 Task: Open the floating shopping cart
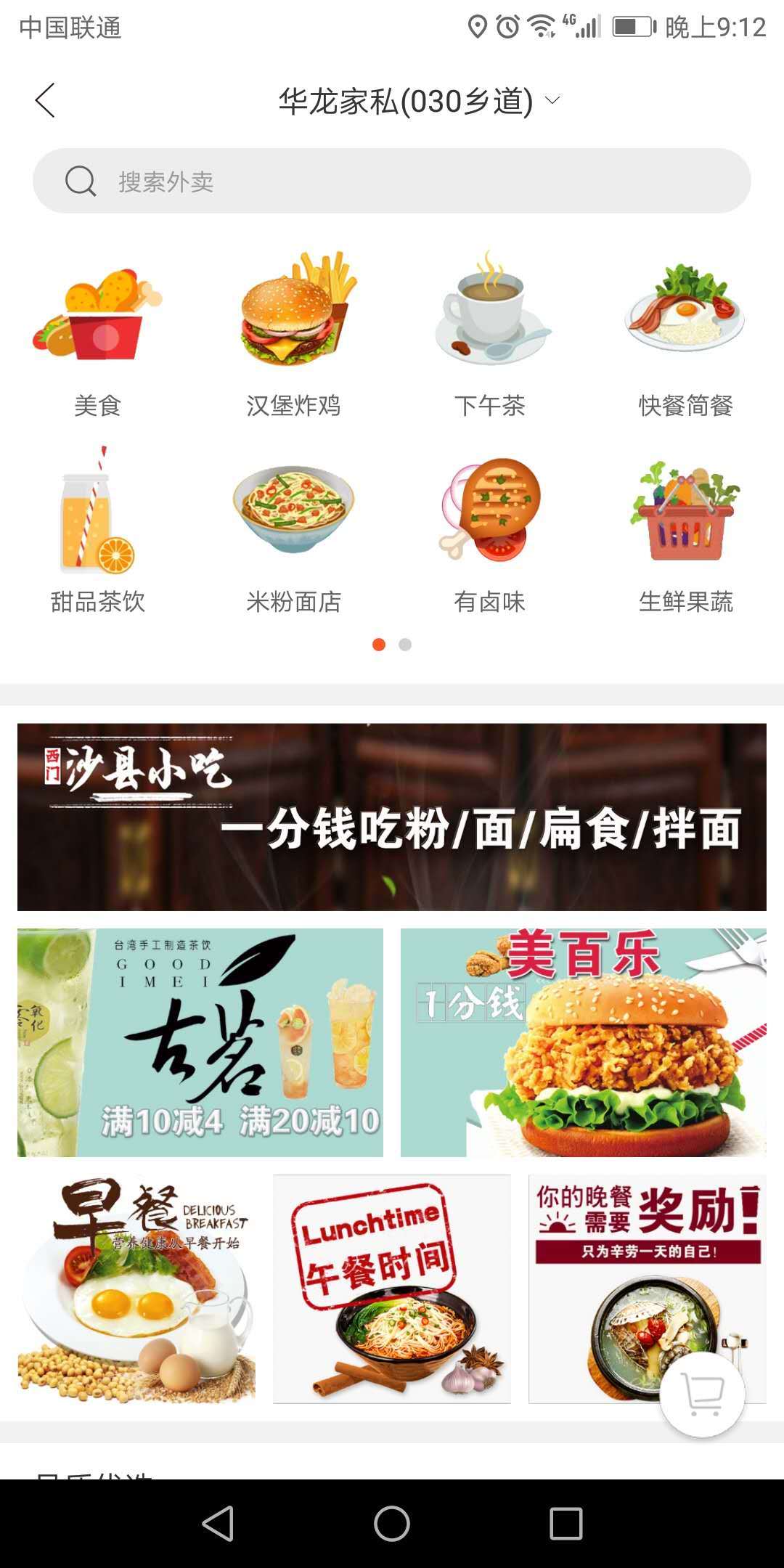[702, 1394]
